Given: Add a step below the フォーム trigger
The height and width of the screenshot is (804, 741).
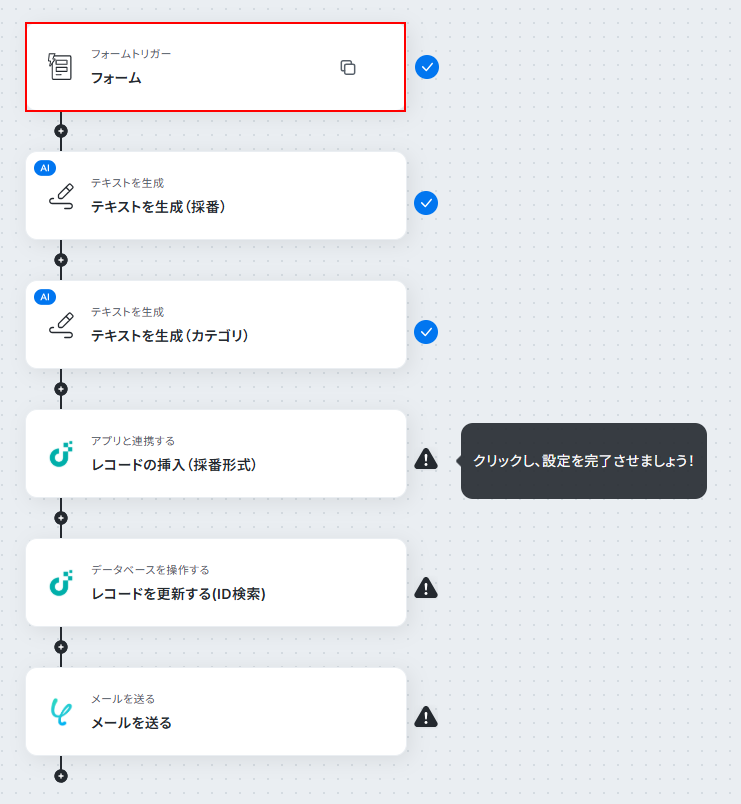Looking at the screenshot, I should coord(61,131).
